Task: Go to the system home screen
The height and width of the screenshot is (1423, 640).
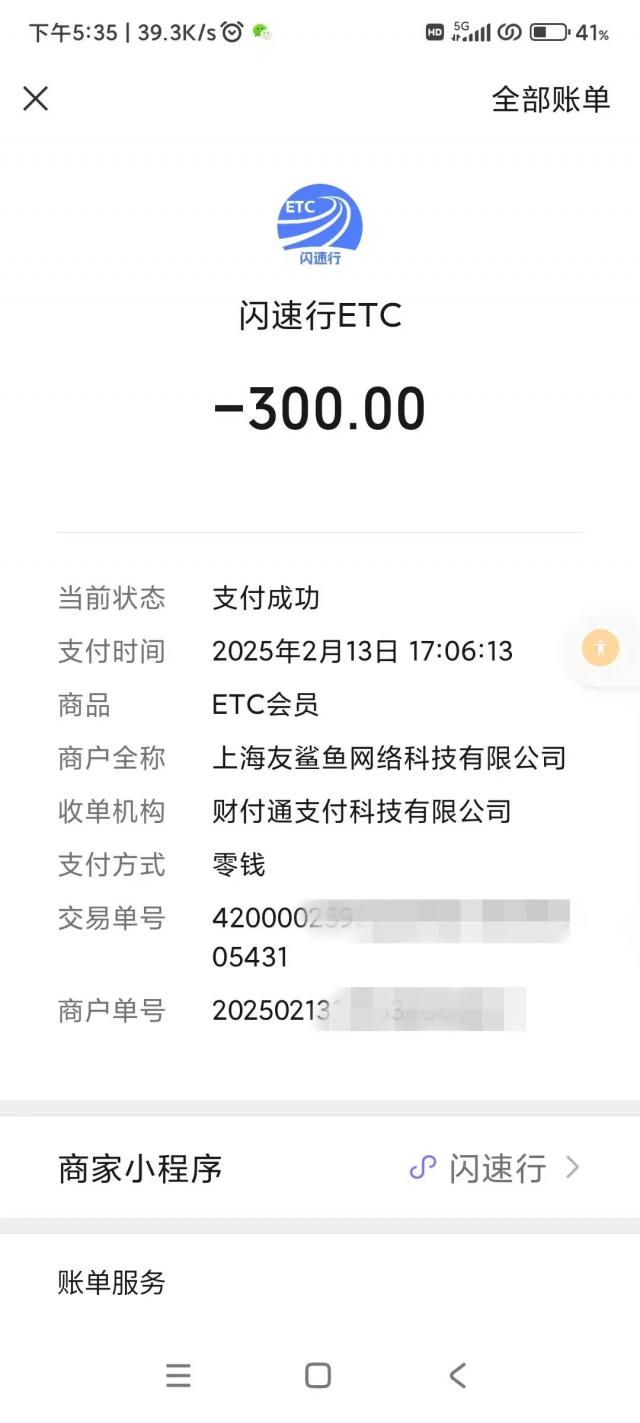Action: (318, 1376)
